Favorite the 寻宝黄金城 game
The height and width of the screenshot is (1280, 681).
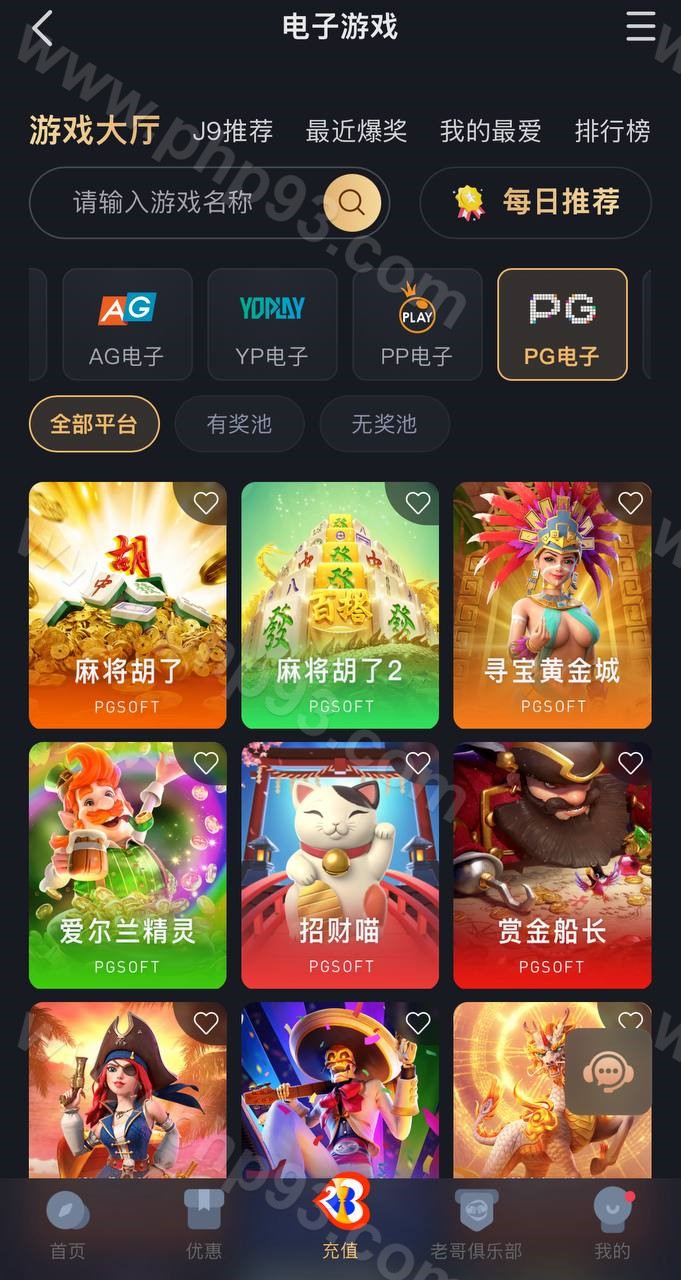[629, 503]
